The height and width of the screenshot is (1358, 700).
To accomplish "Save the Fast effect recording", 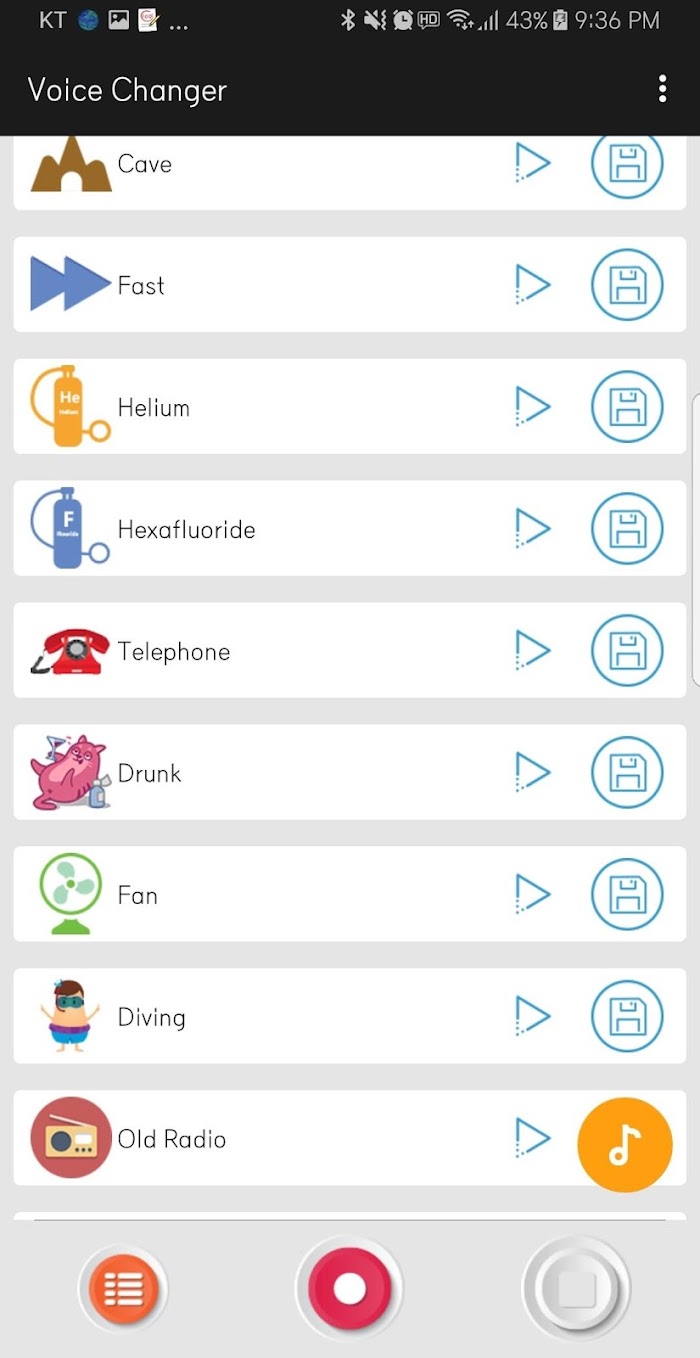I will (x=627, y=285).
